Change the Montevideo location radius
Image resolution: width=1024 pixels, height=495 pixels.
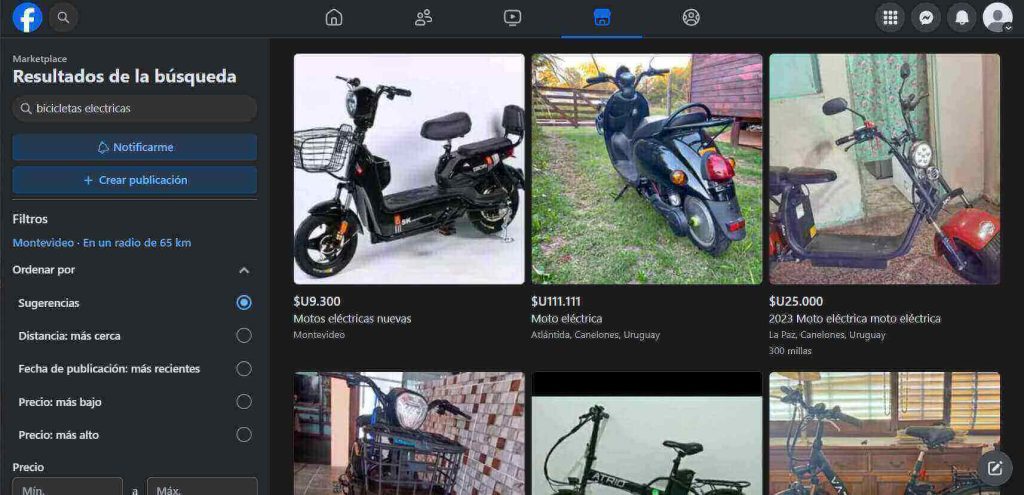click(x=102, y=243)
